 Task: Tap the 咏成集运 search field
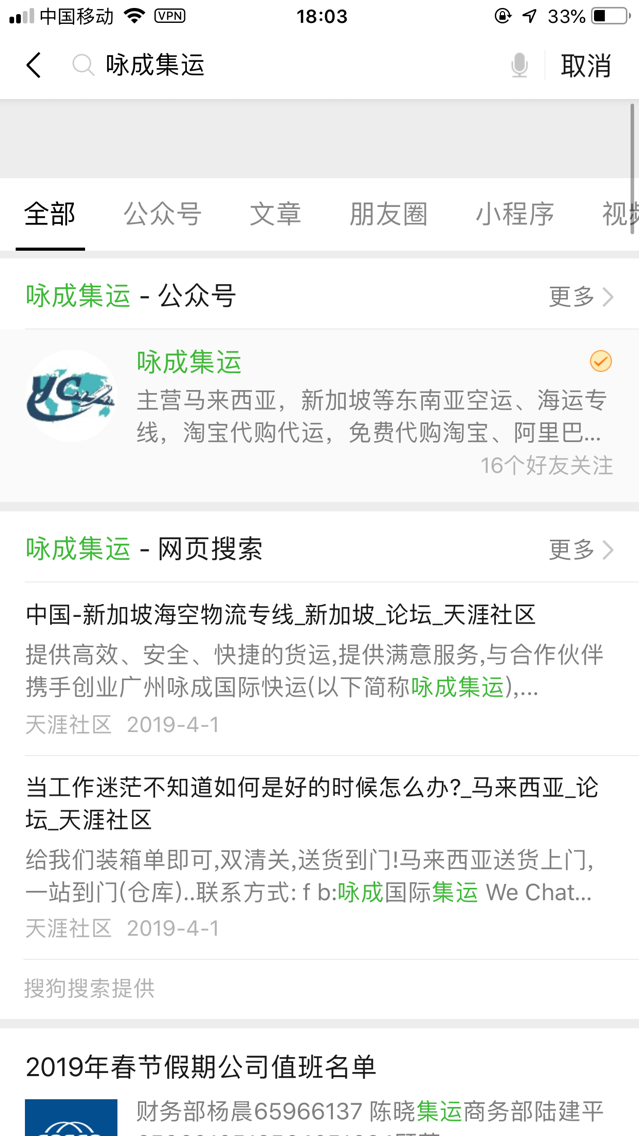click(290, 65)
